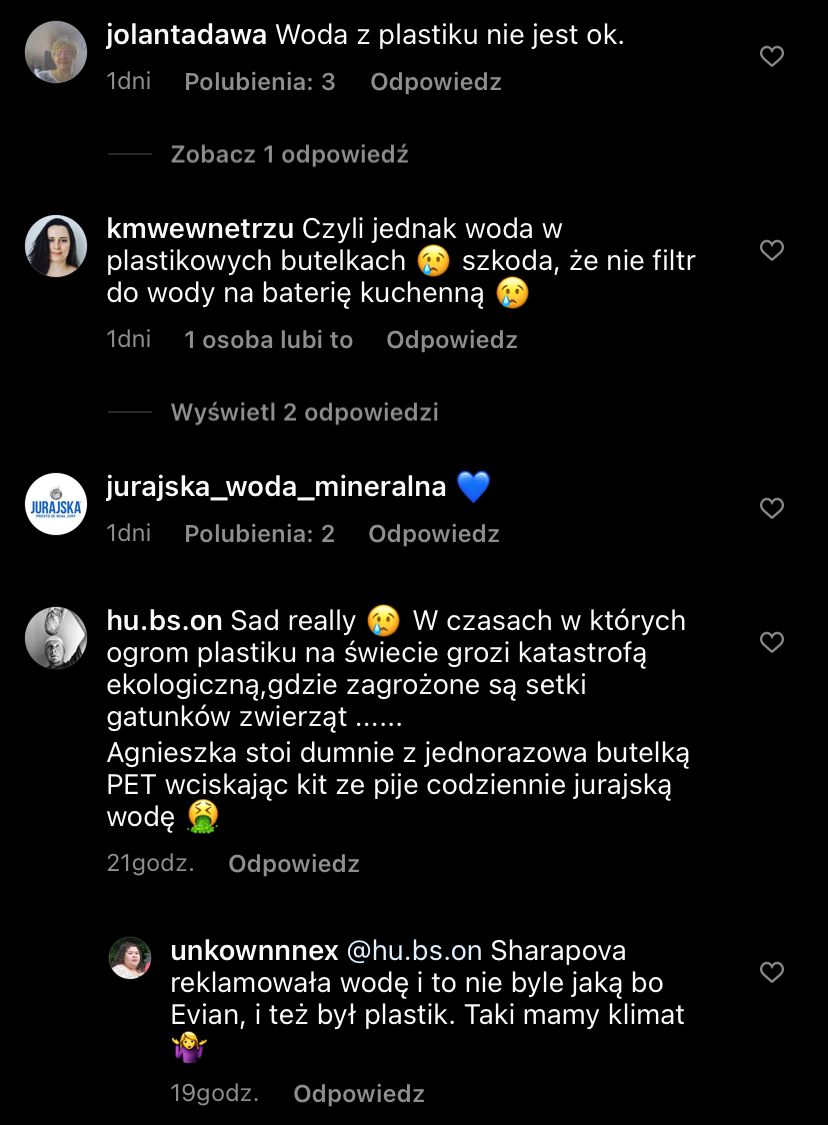Open hu.bs.on's avatar

(x=56, y=637)
